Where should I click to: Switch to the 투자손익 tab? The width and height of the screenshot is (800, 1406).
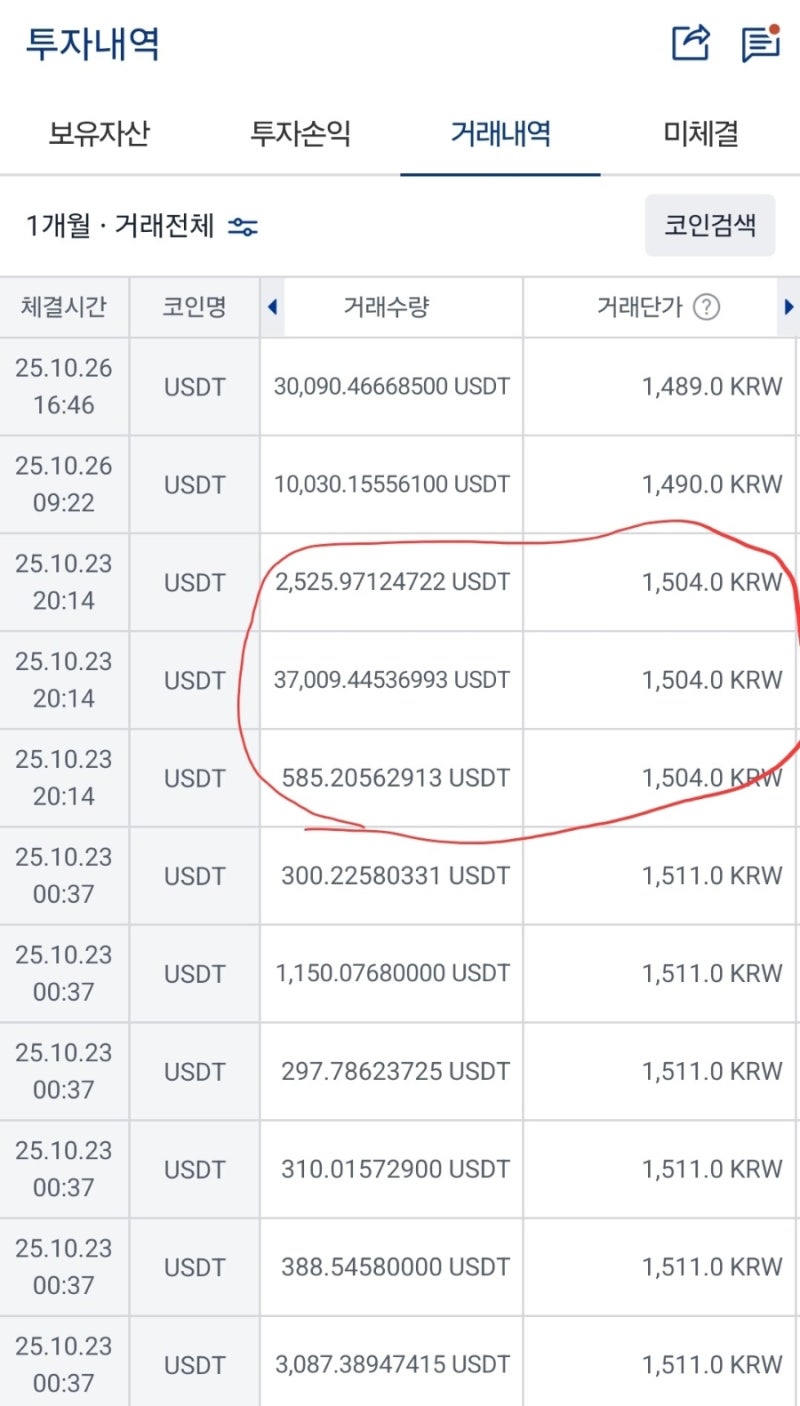click(x=300, y=134)
